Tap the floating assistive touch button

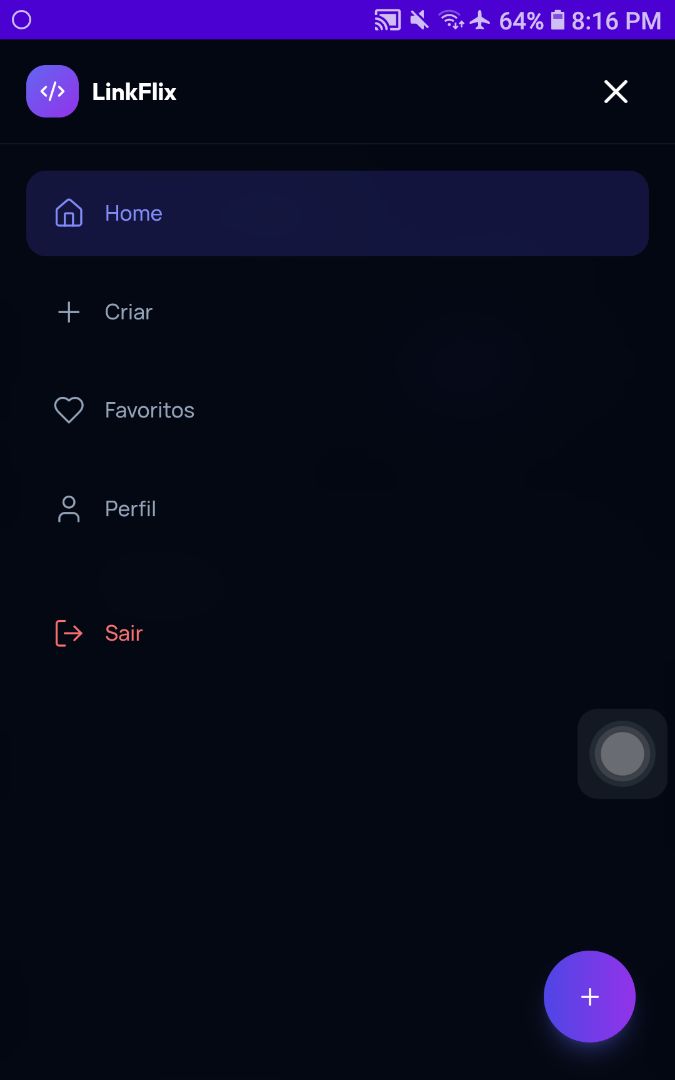[x=622, y=754]
